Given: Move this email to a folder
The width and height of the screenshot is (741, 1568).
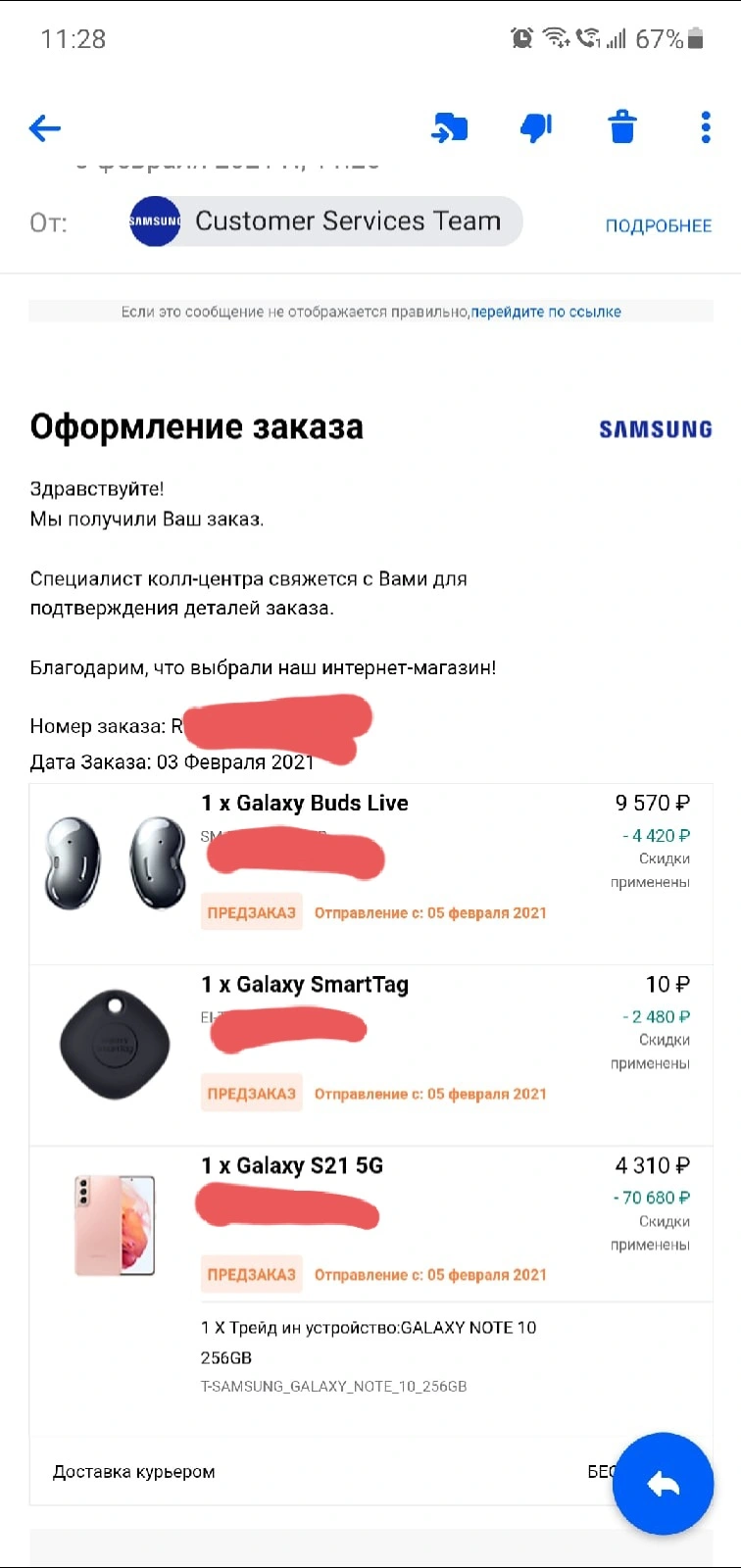Looking at the screenshot, I should pos(450,127).
